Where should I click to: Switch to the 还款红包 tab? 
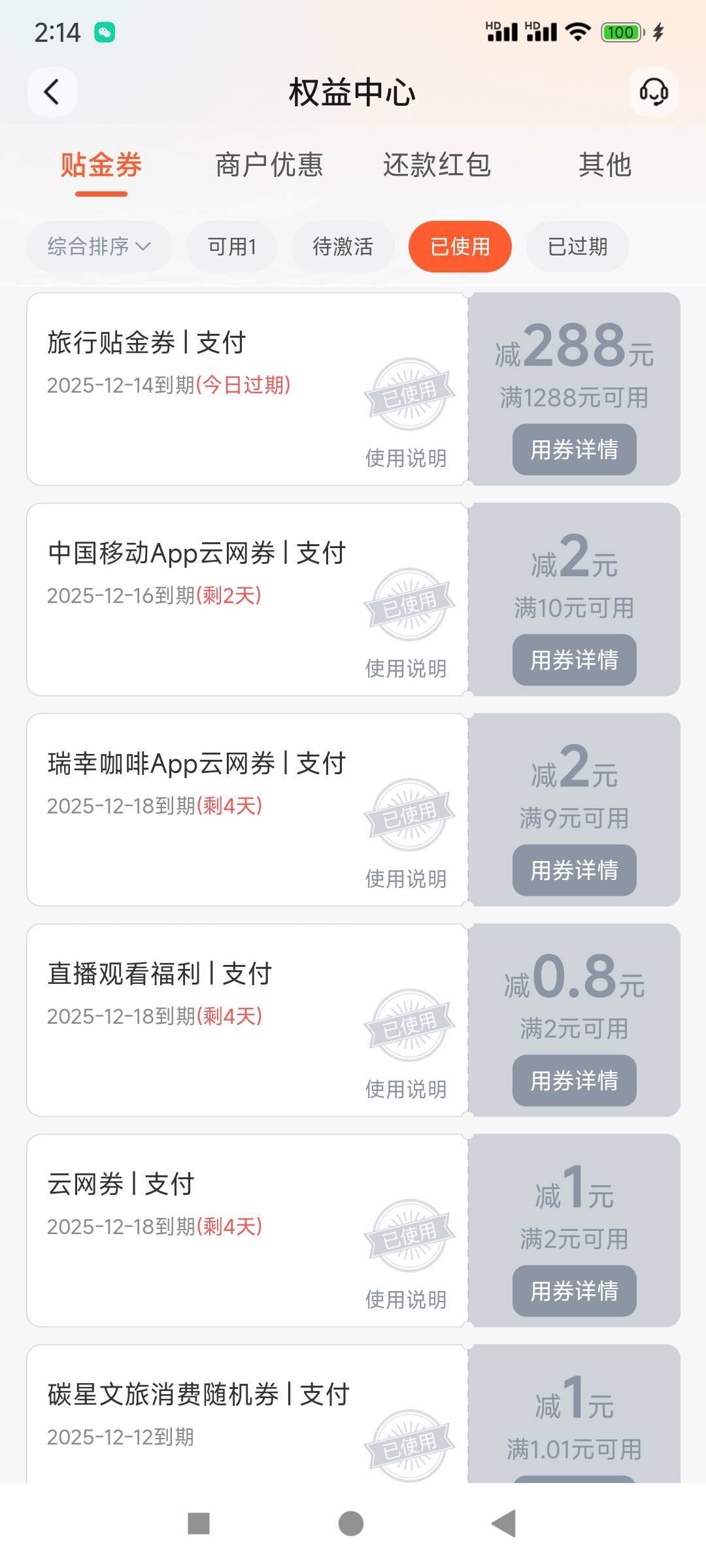click(437, 165)
